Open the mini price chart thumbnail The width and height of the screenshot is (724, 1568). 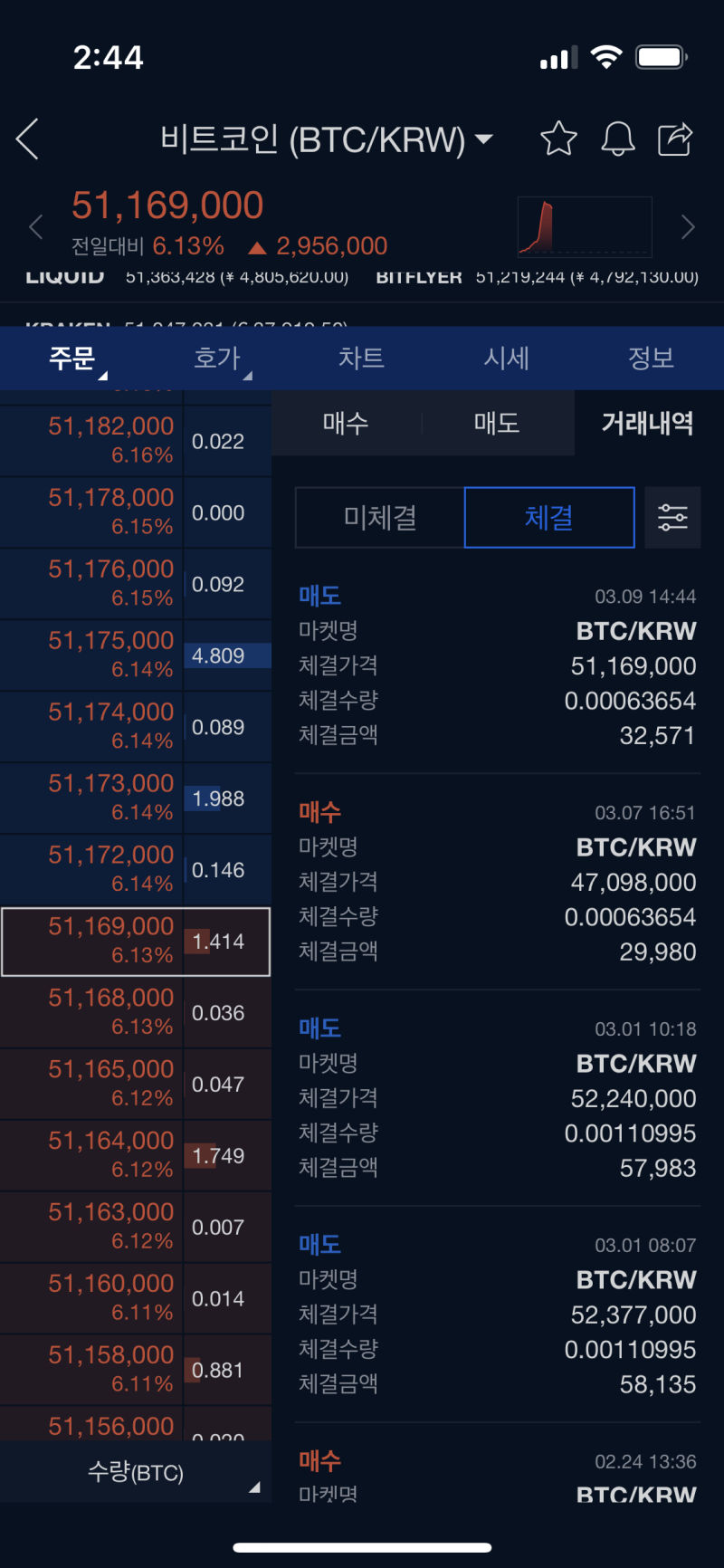(585, 227)
